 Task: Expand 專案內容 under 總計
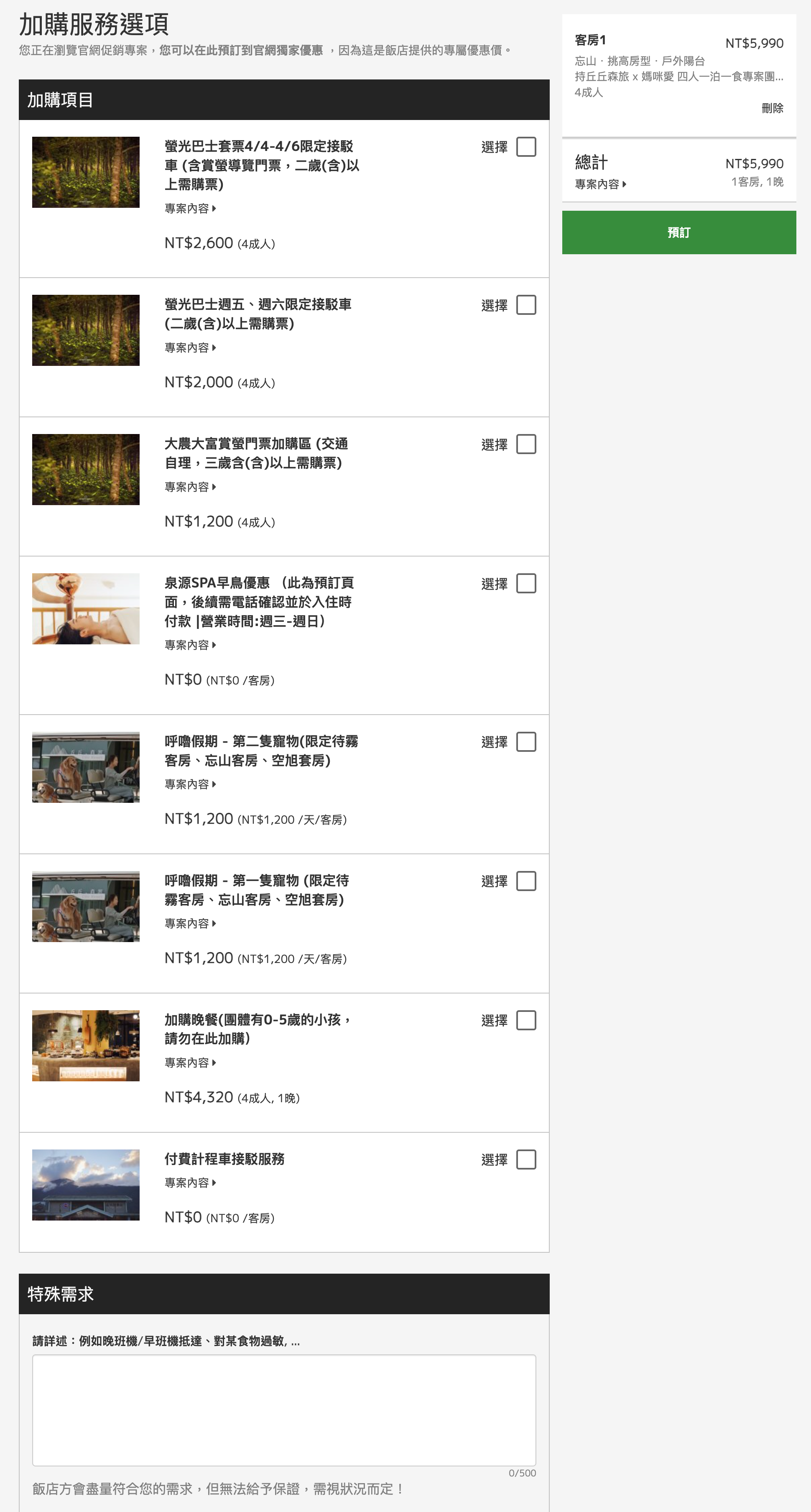[600, 184]
